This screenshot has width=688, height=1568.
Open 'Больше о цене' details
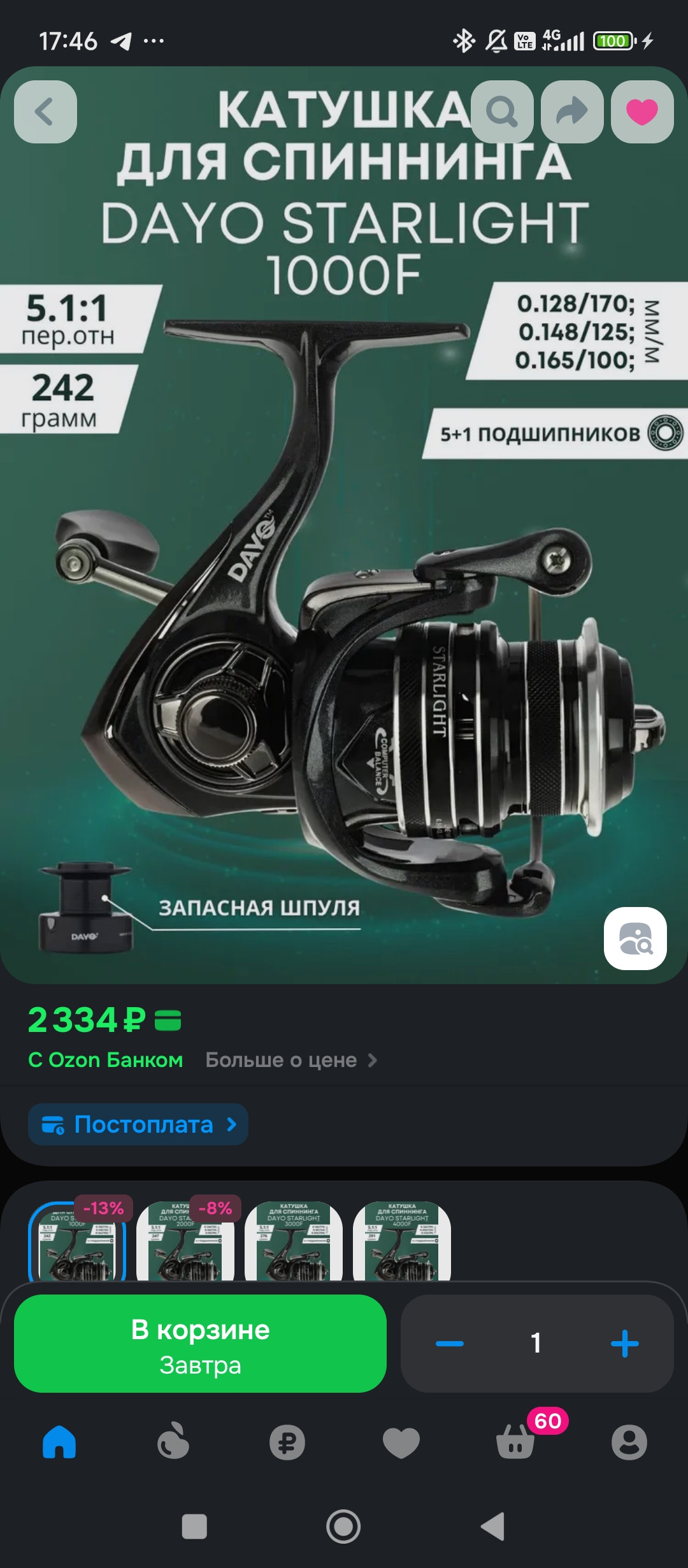291,1060
